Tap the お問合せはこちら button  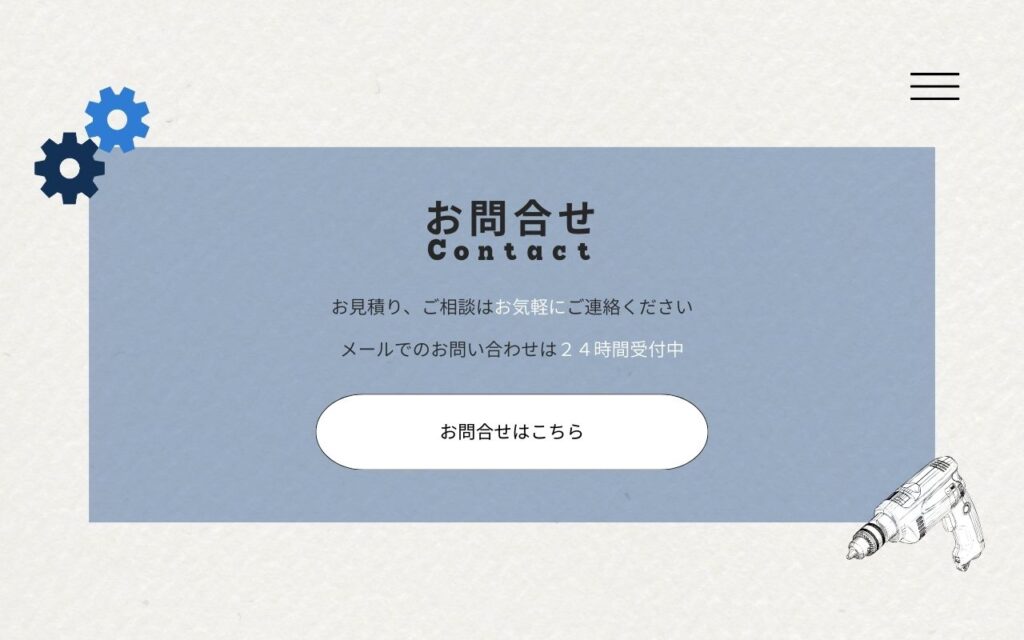point(511,432)
